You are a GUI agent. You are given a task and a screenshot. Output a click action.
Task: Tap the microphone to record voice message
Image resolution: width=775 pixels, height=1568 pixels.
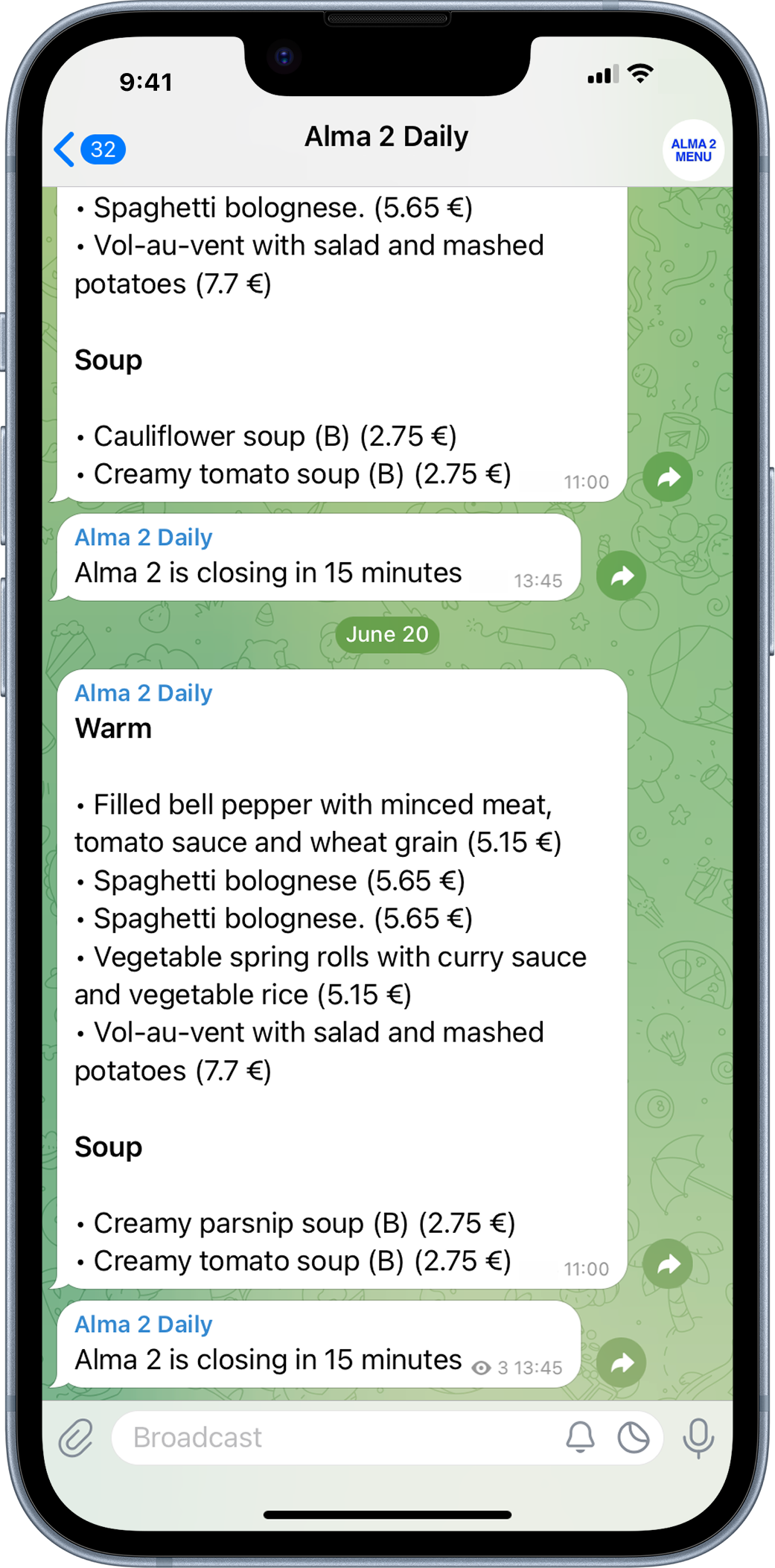click(x=698, y=1437)
